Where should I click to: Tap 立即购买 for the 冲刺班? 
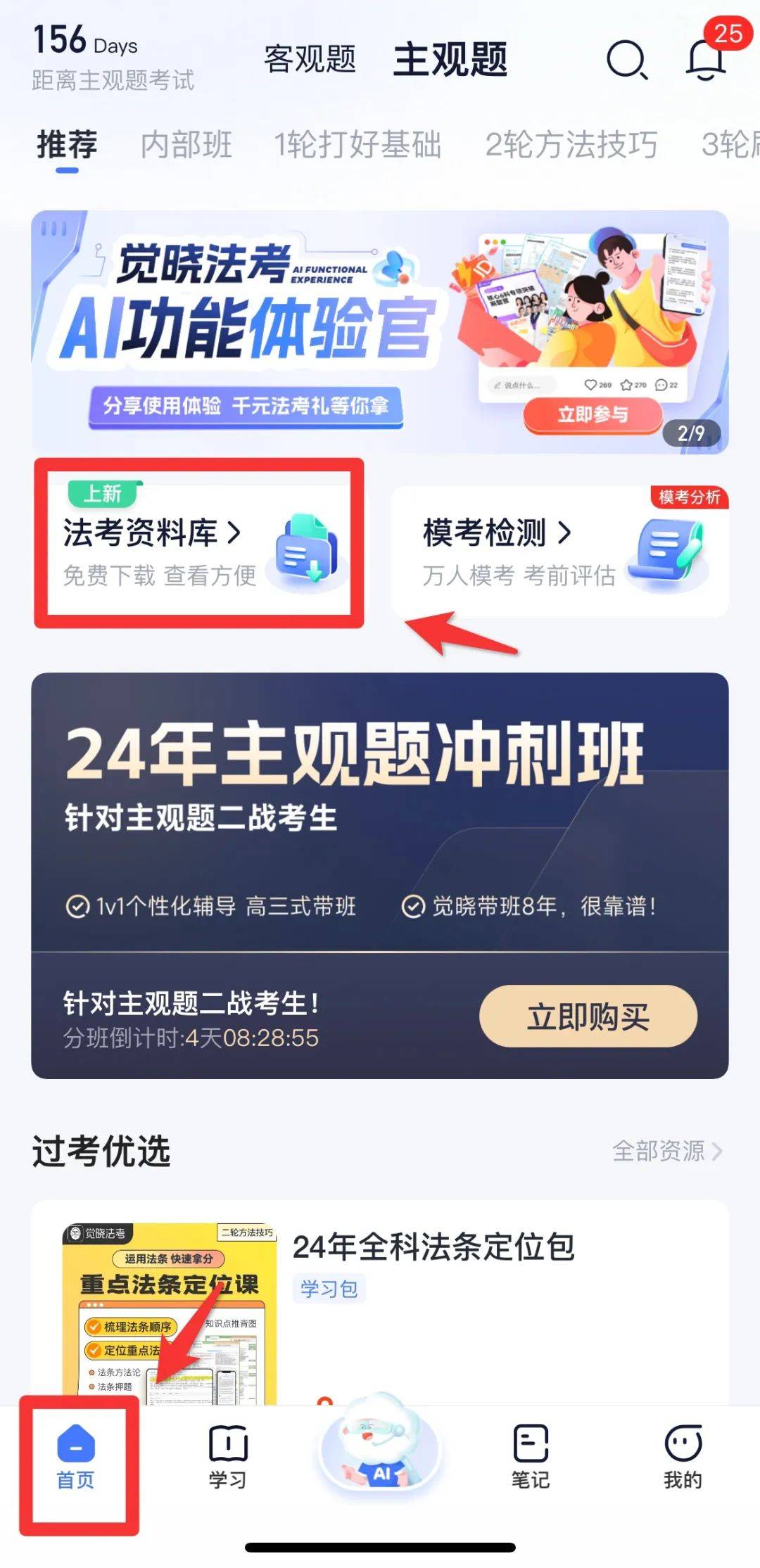pyautogui.click(x=588, y=1016)
